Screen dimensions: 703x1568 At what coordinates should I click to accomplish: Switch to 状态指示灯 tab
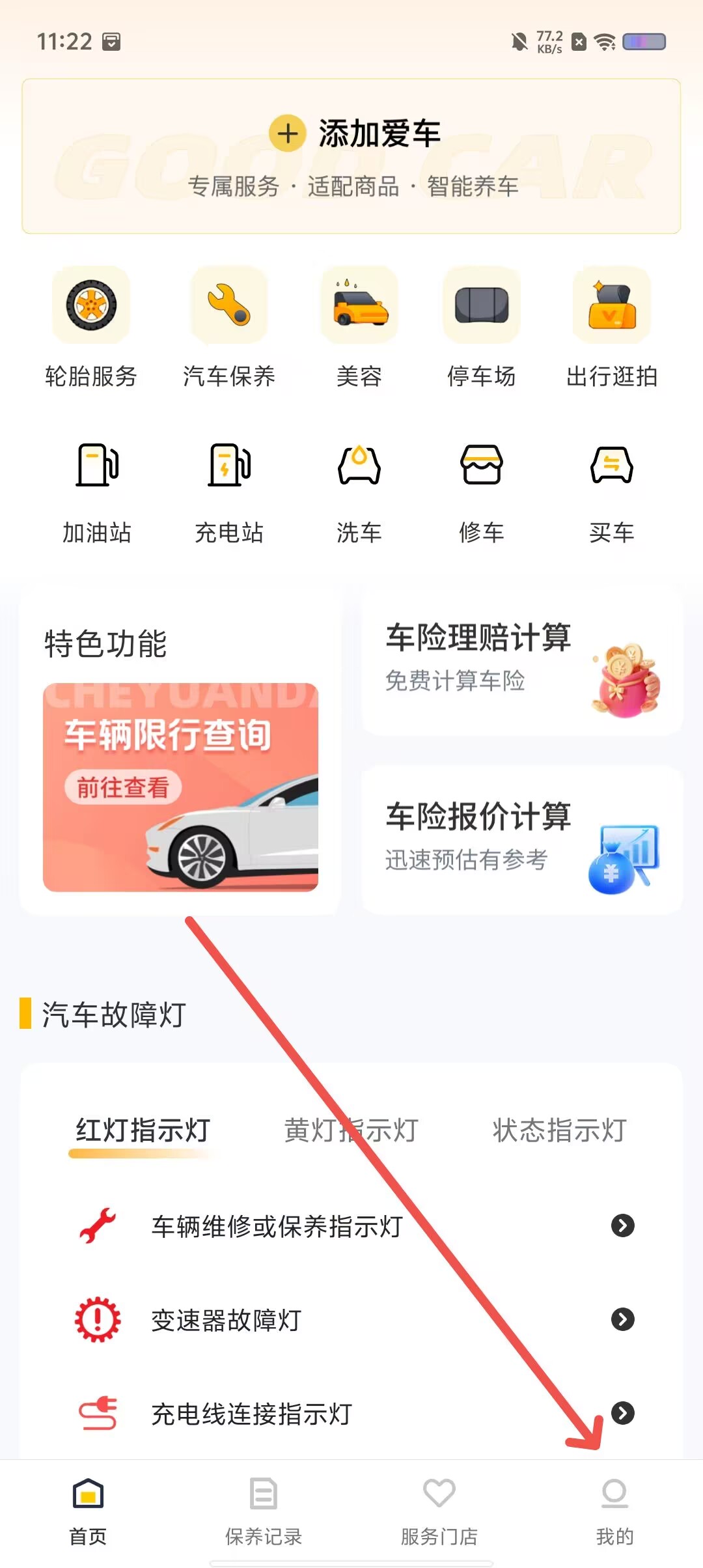[560, 1130]
